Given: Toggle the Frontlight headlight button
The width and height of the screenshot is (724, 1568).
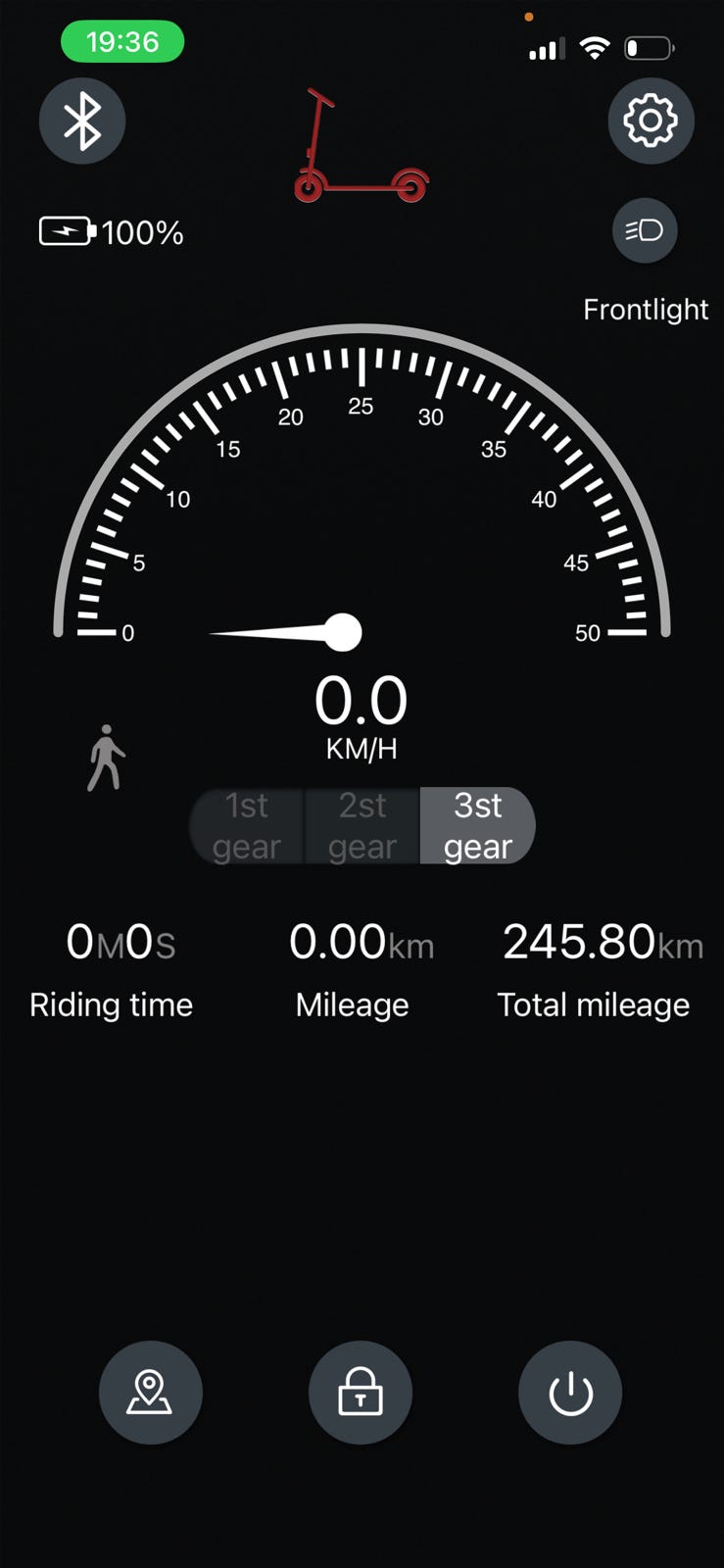Looking at the screenshot, I should [x=645, y=230].
